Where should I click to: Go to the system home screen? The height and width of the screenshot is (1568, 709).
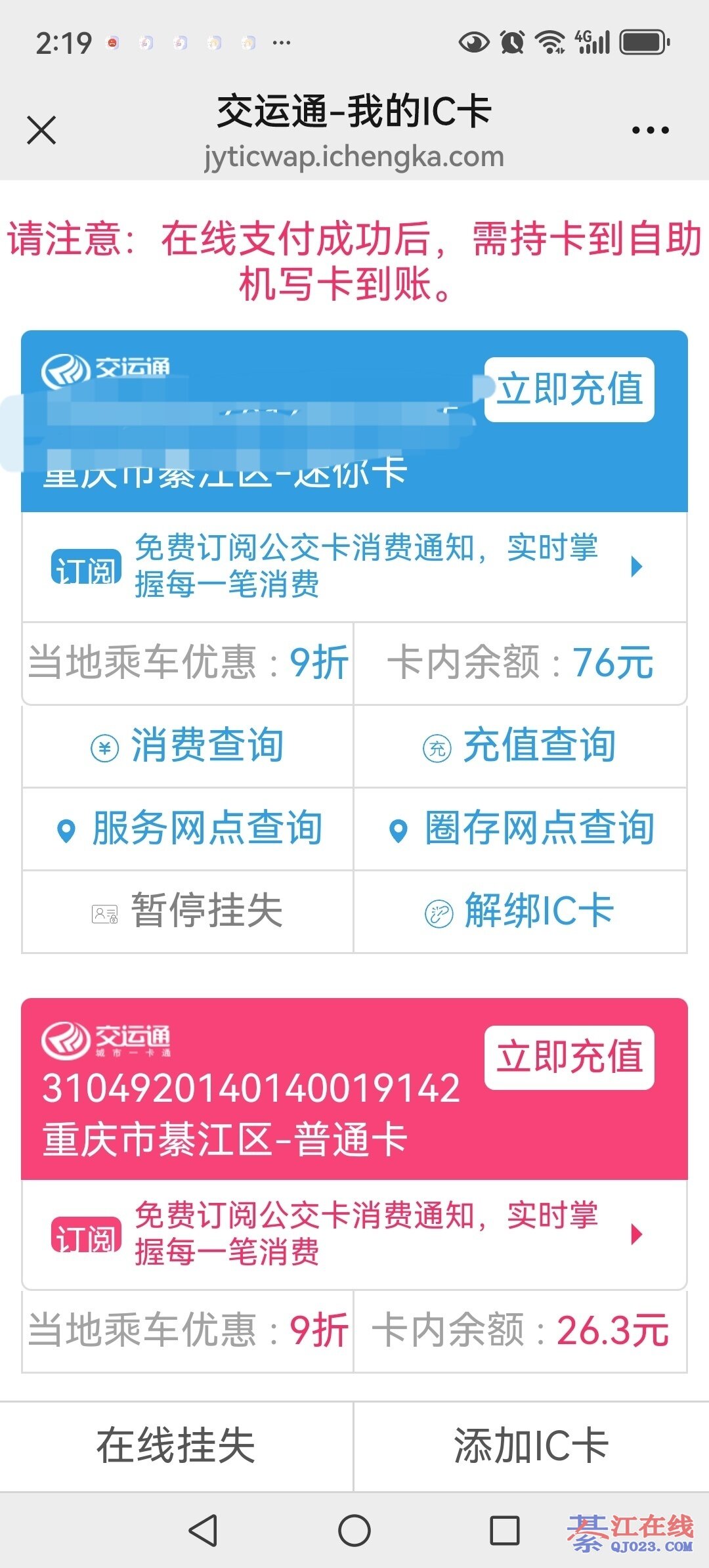(x=354, y=1531)
